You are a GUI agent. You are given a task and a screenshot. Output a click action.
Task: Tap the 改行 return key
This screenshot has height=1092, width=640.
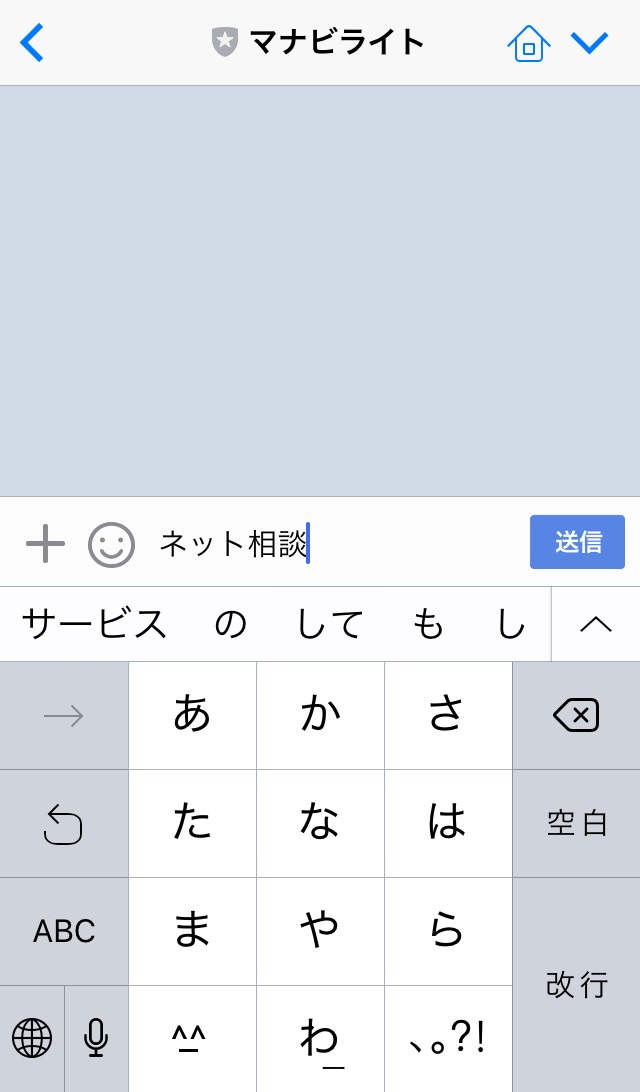tap(576, 985)
